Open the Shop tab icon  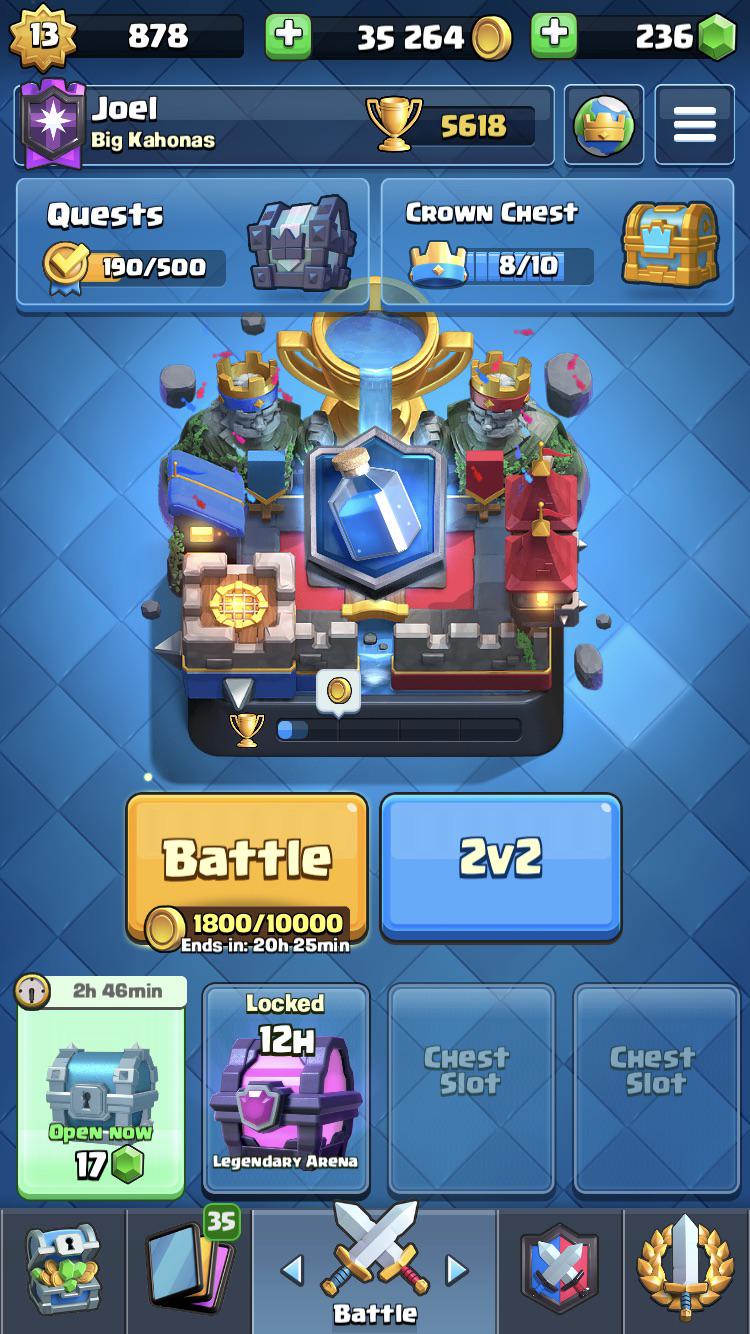[62, 1270]
